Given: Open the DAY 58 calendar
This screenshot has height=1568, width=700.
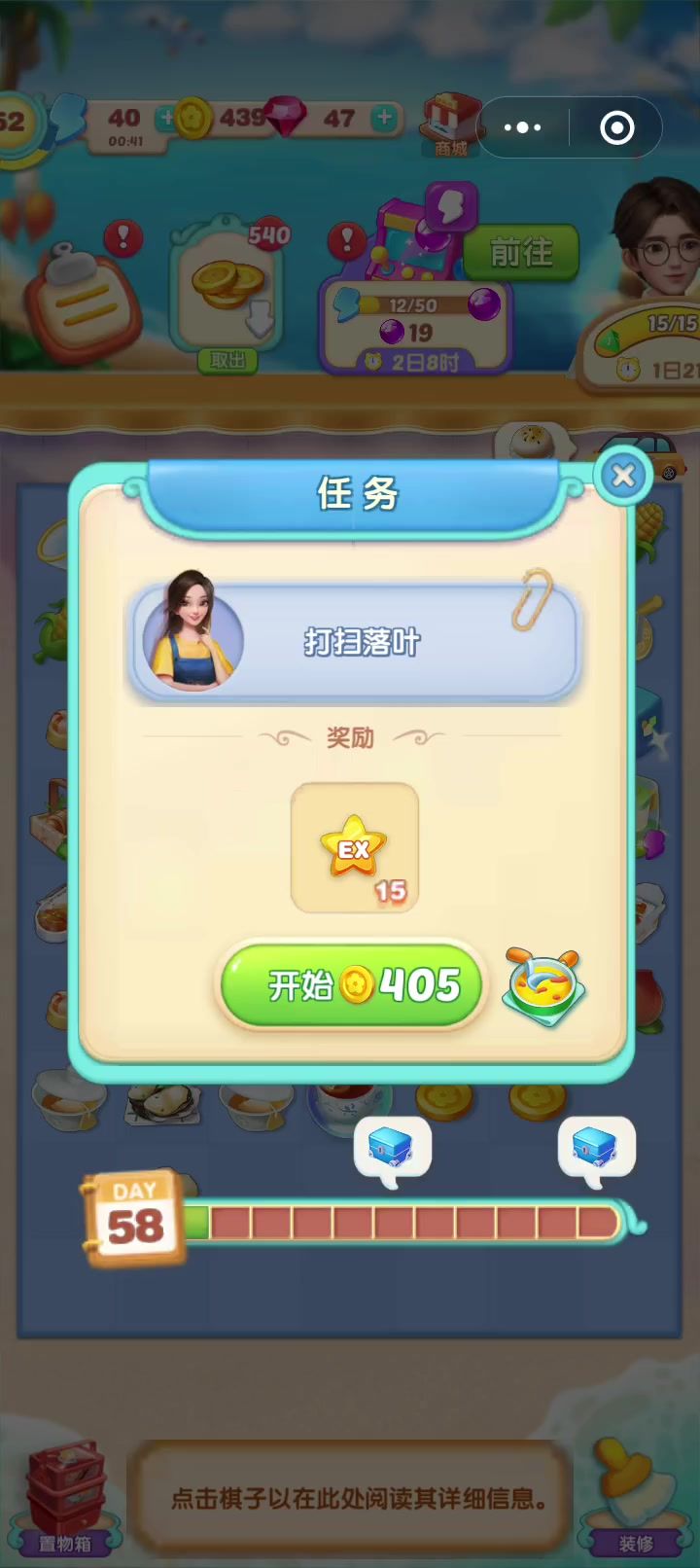Looking at the screenshot, I should click(134, 1218).
